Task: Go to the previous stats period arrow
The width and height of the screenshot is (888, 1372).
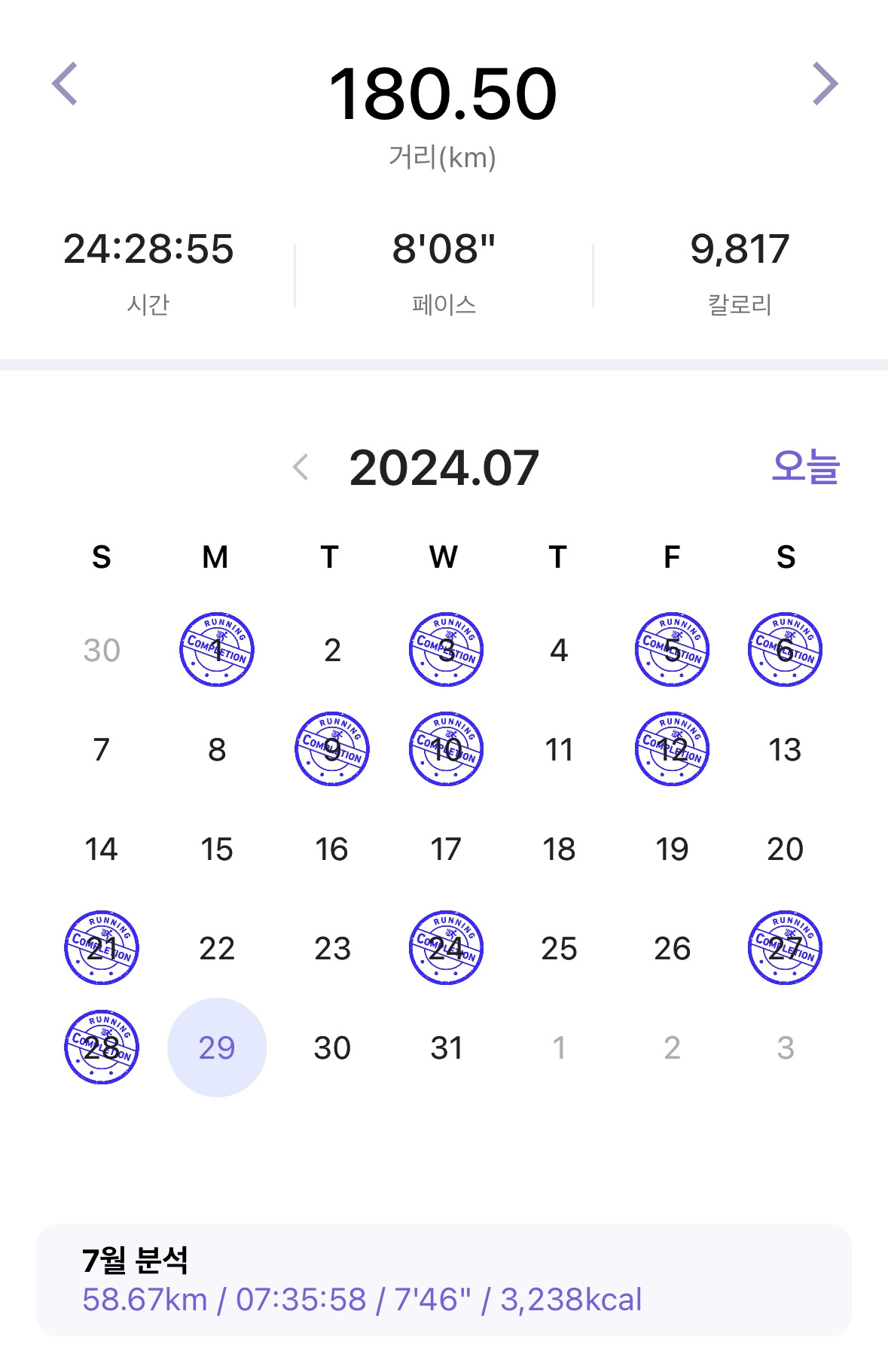Action: (65, 84)
